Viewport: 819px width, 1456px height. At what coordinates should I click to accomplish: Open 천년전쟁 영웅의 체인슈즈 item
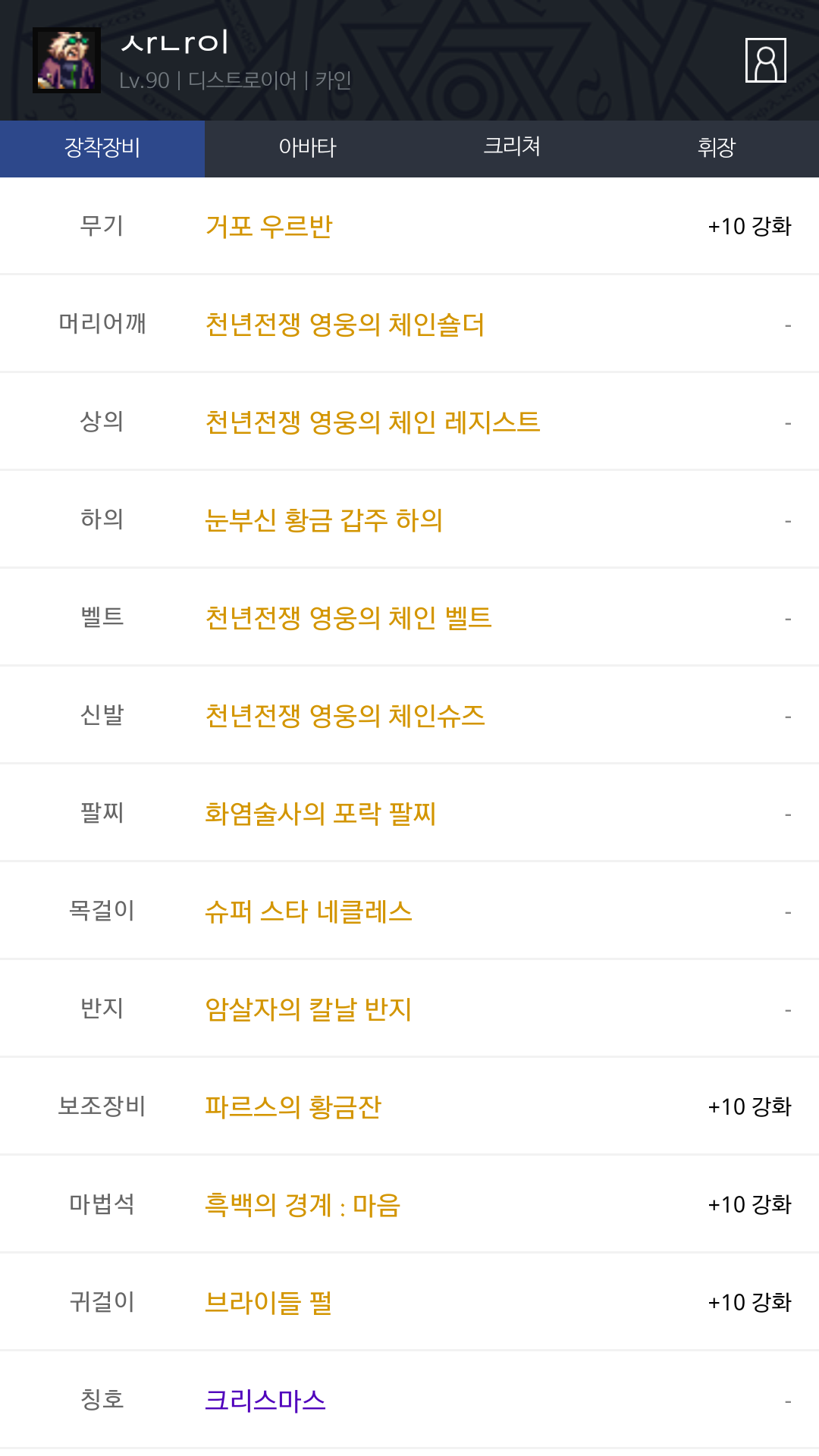click(x=344, y=716)
